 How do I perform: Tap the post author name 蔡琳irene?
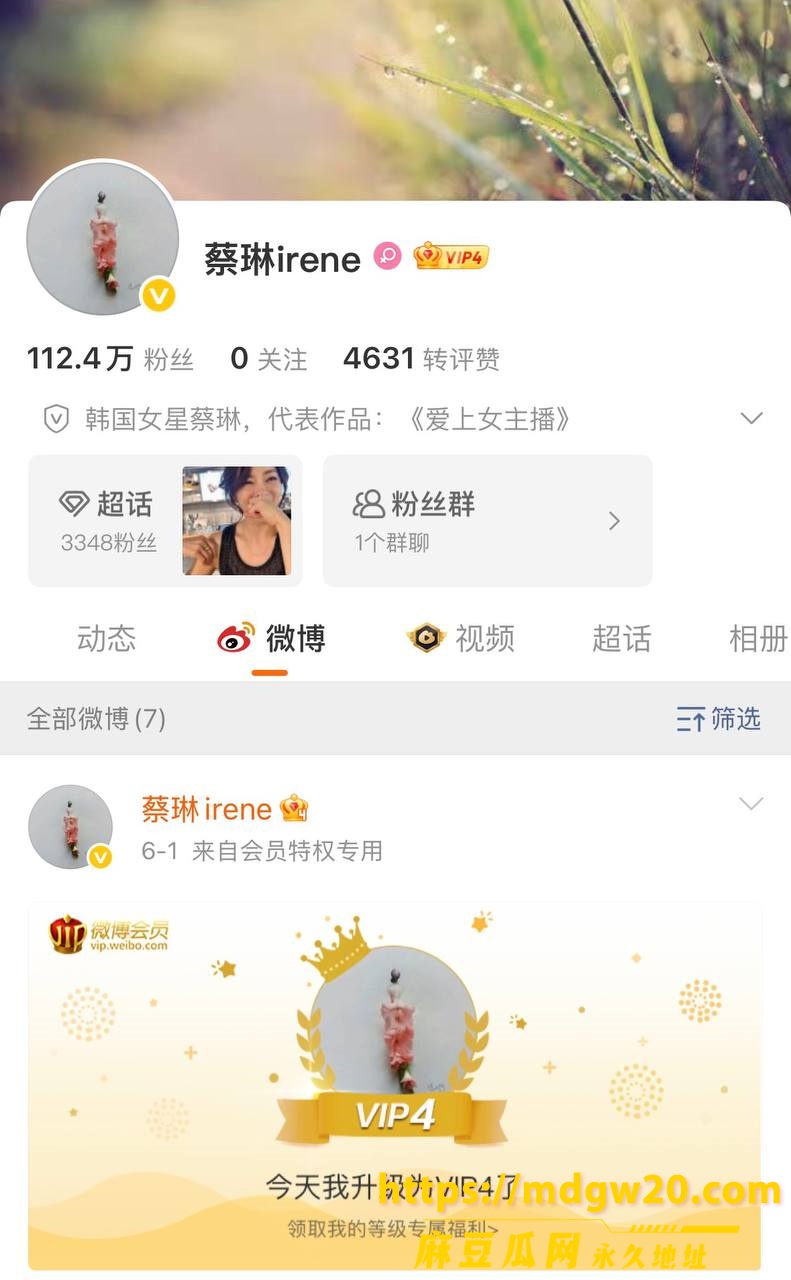[x=207, y=809]
